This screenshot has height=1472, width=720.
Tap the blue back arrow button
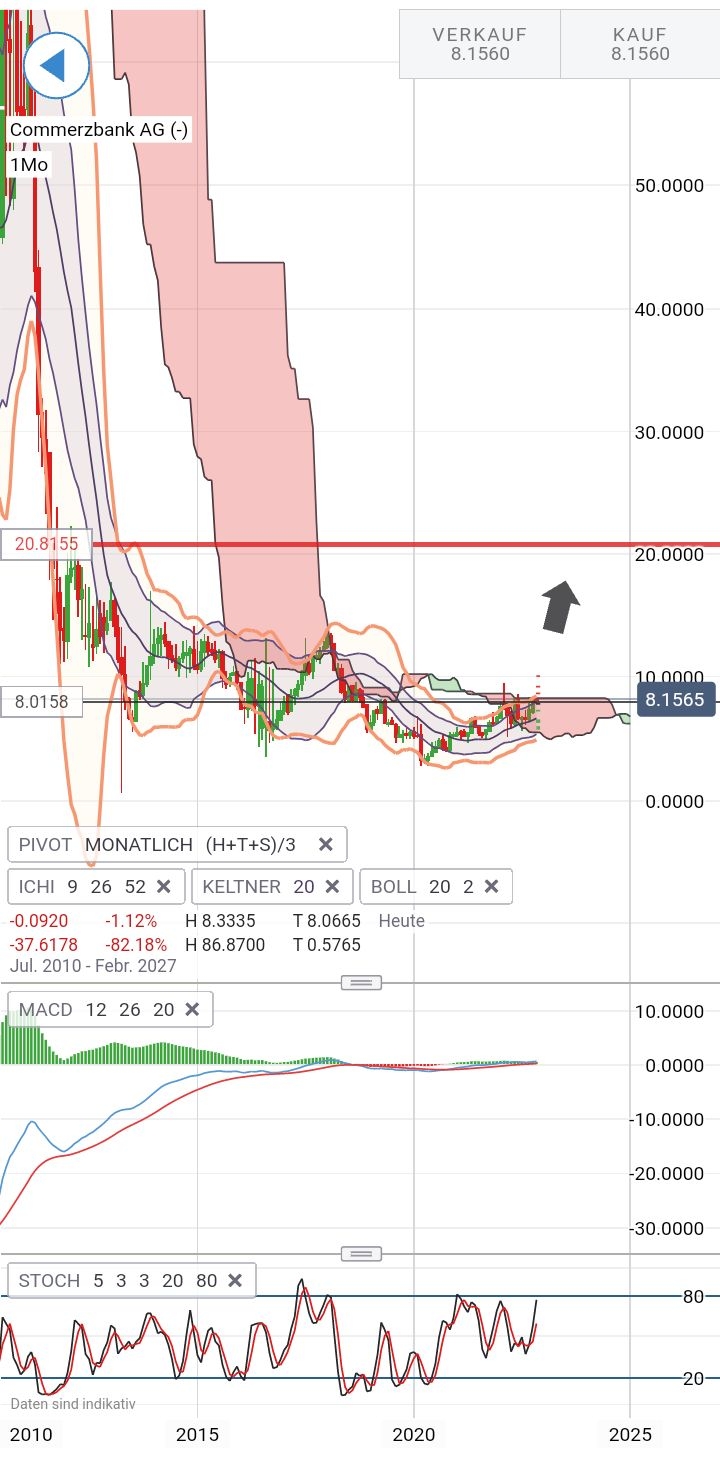click(x=56, y=65)
